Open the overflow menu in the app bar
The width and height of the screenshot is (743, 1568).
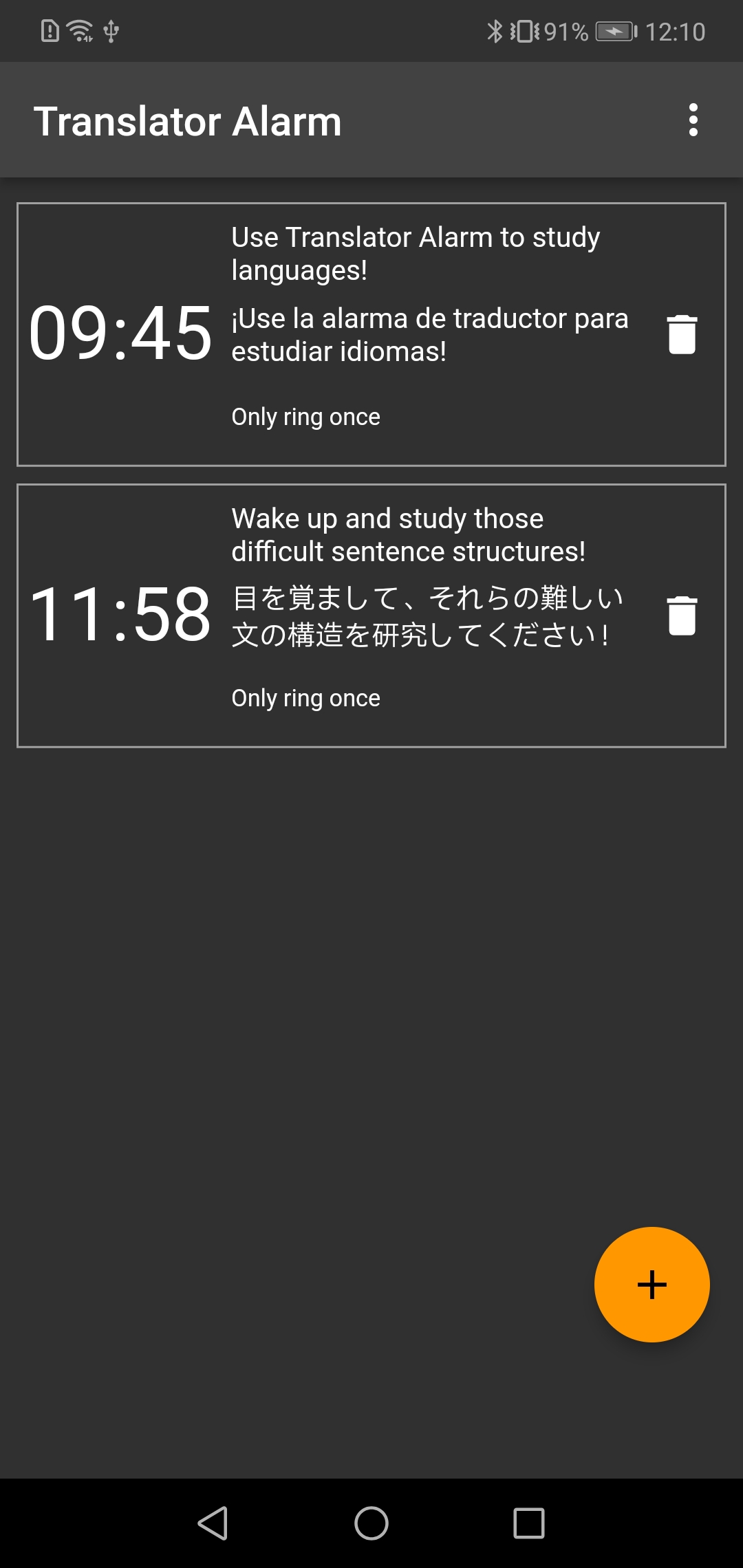click(x=693, y=120)
